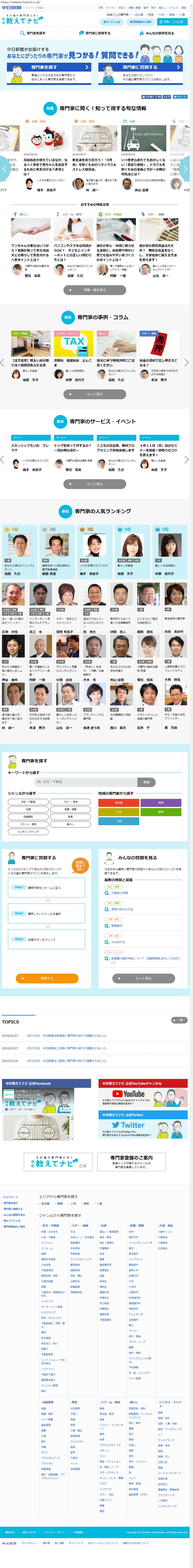Tap the orange 質問する button

point(47,978)
